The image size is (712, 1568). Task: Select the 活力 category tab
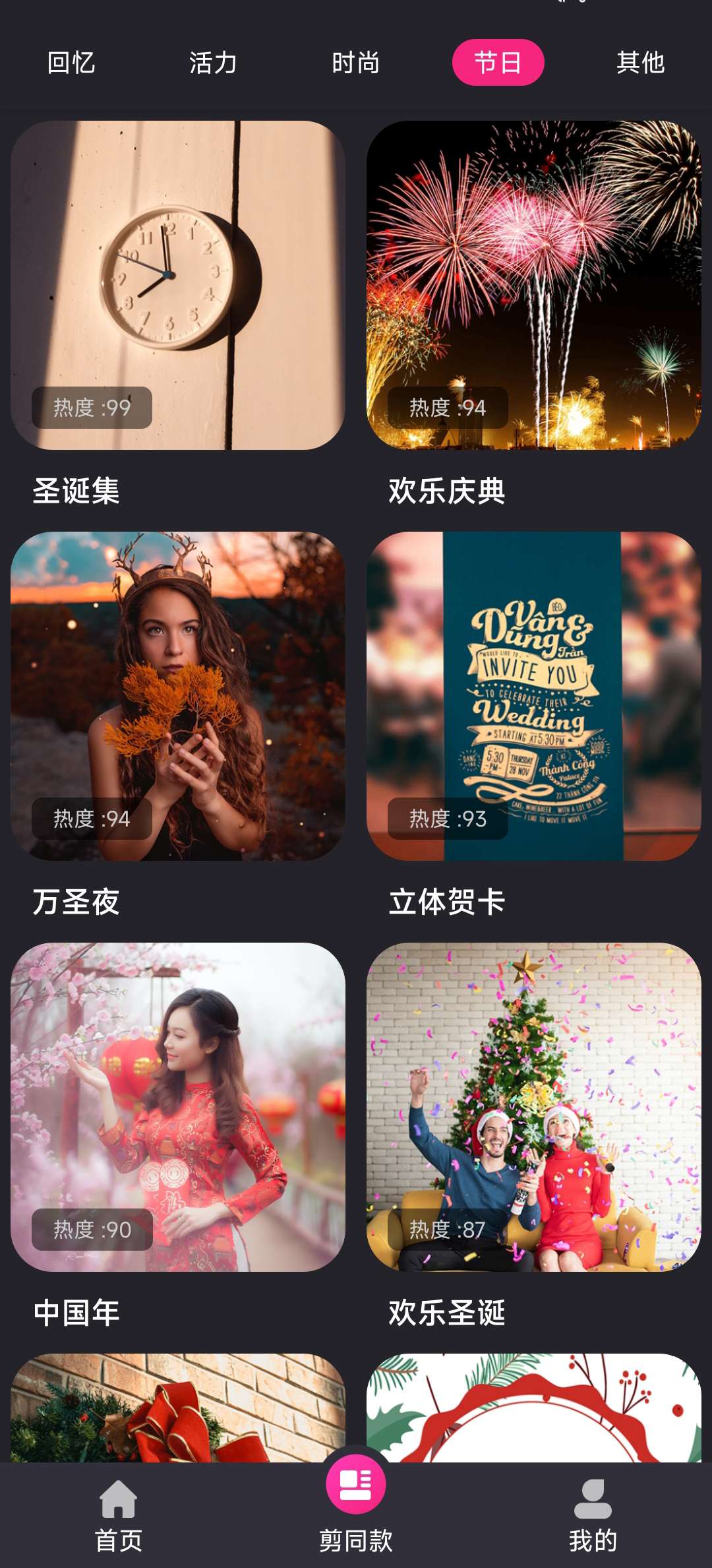(x=213, y=63)
